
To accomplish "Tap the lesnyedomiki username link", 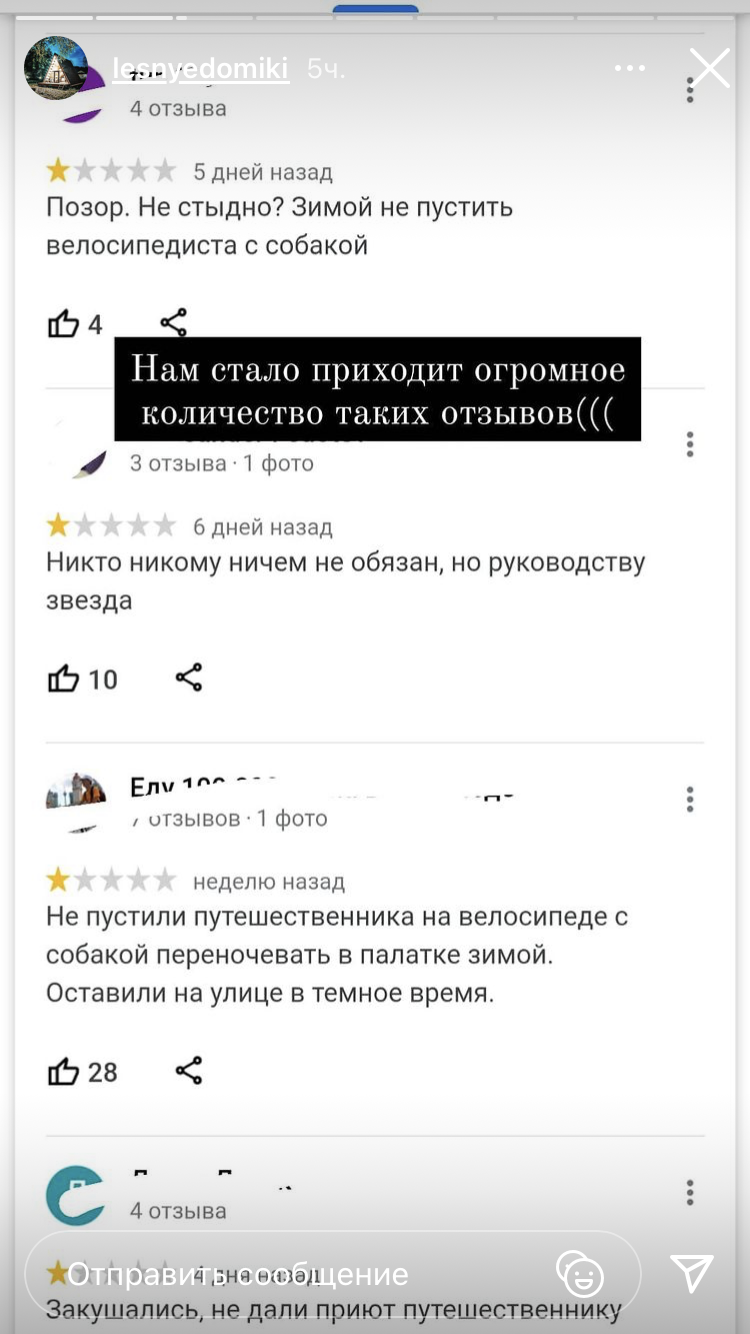I will (201, 69).
